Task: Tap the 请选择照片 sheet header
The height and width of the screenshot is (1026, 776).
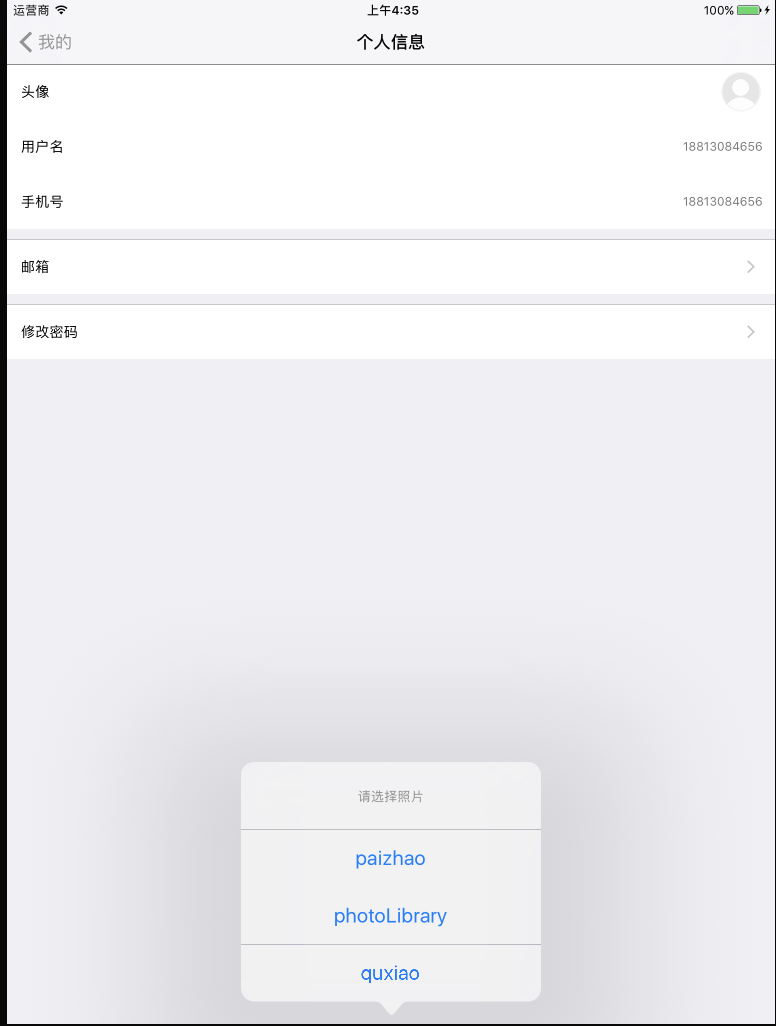Action: point(390,795)
